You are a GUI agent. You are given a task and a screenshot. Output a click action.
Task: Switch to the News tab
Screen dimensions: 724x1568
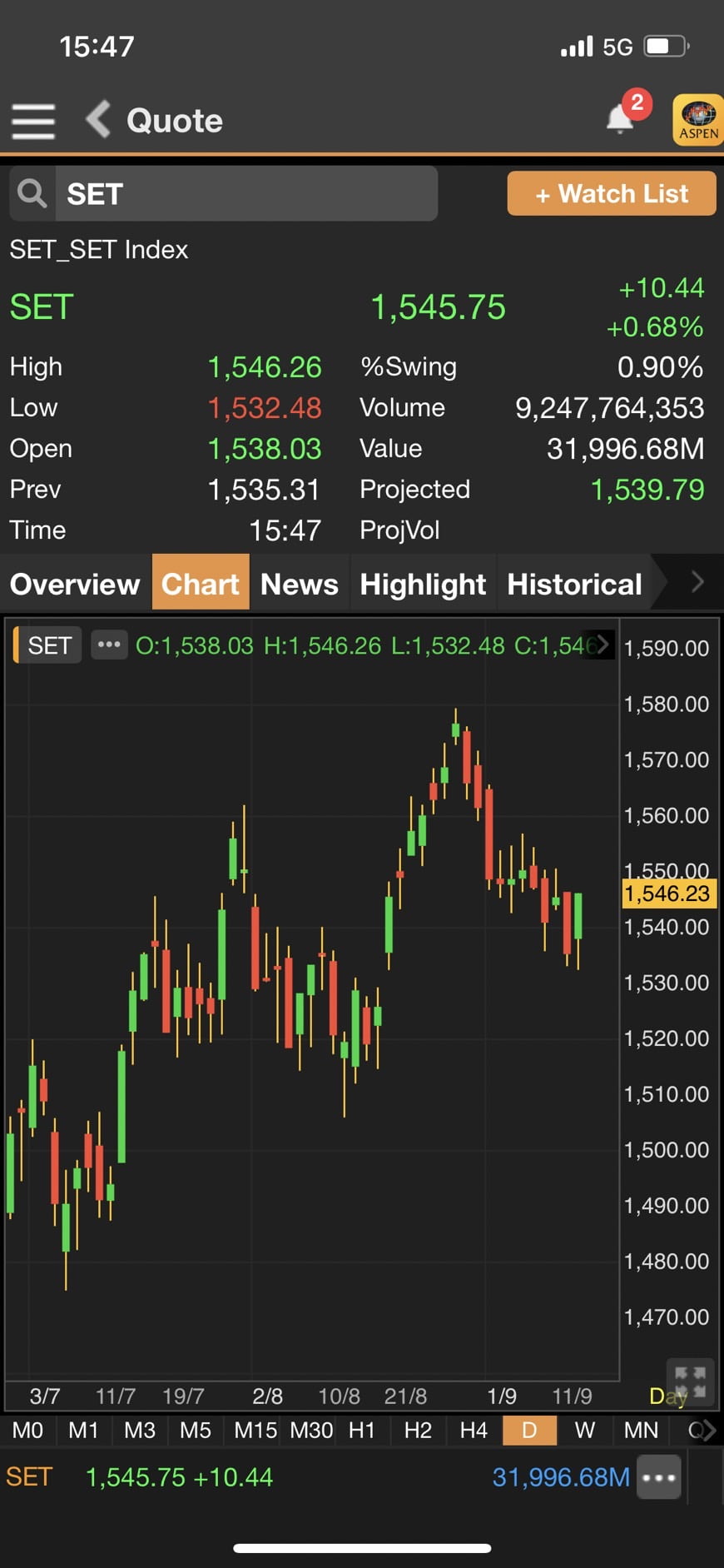pyautogui.click(x=300, y=584)
